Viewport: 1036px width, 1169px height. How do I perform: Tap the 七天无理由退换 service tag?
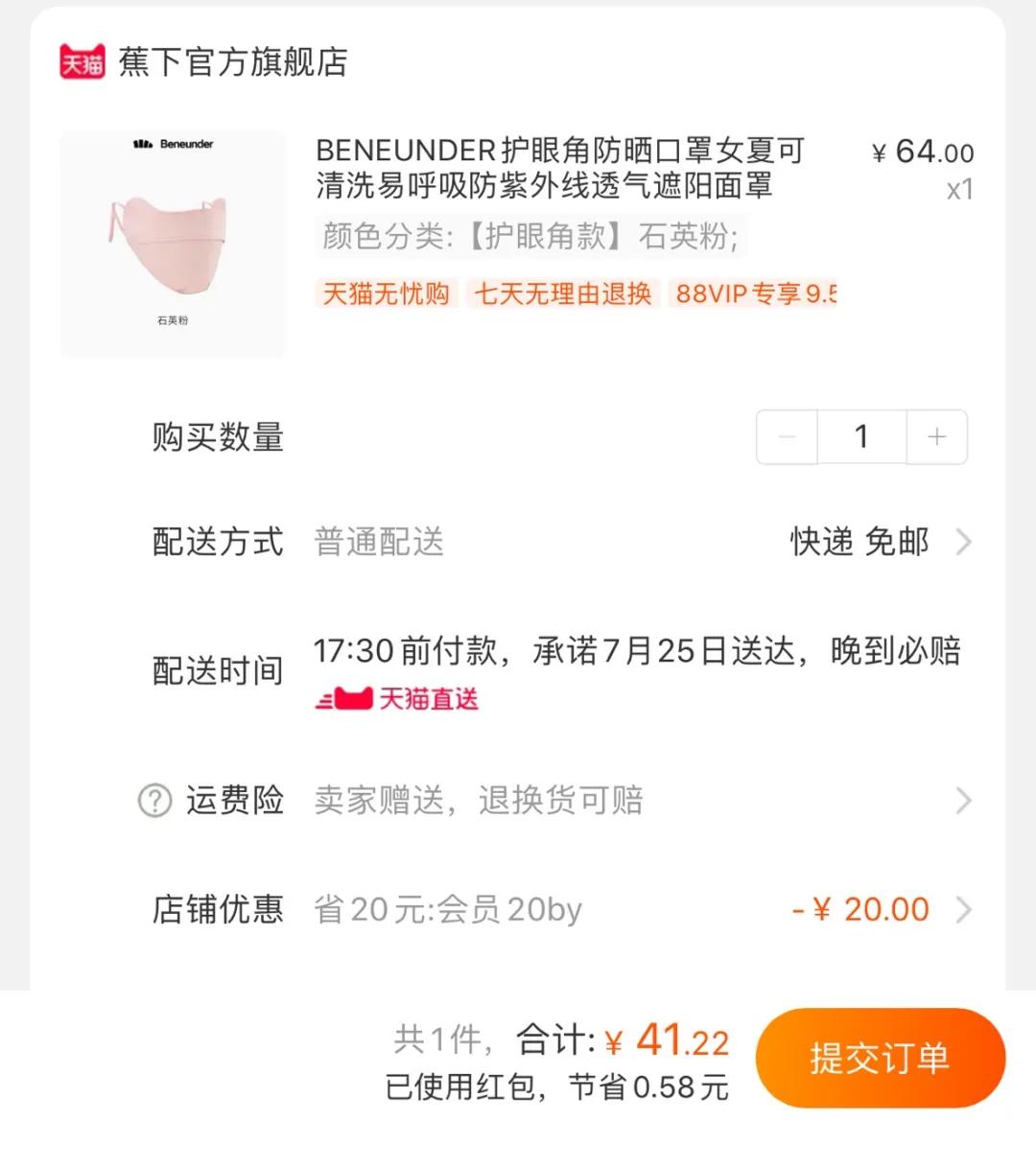(563, 294)
